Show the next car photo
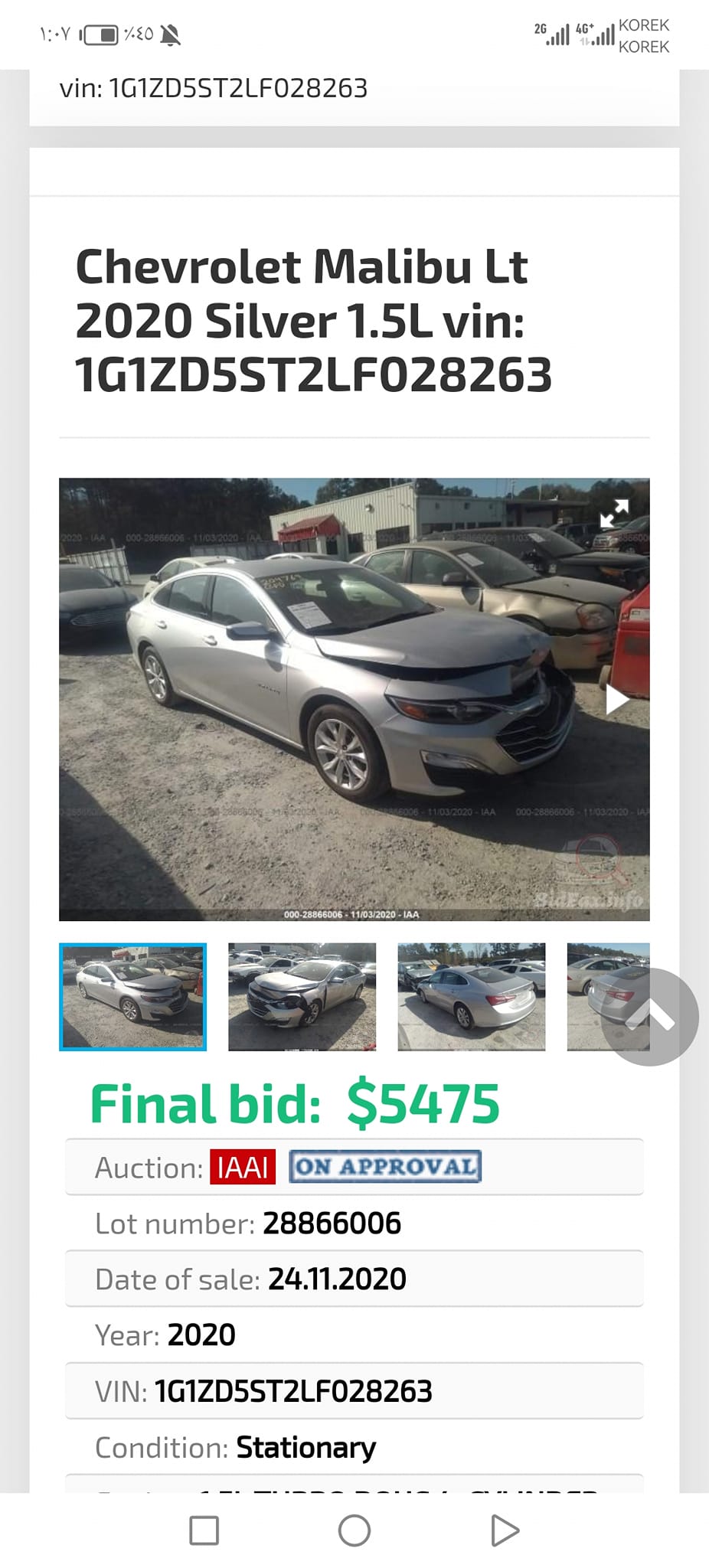The height and width of the screenshot is (1568, 709). [x=616, y=699]
